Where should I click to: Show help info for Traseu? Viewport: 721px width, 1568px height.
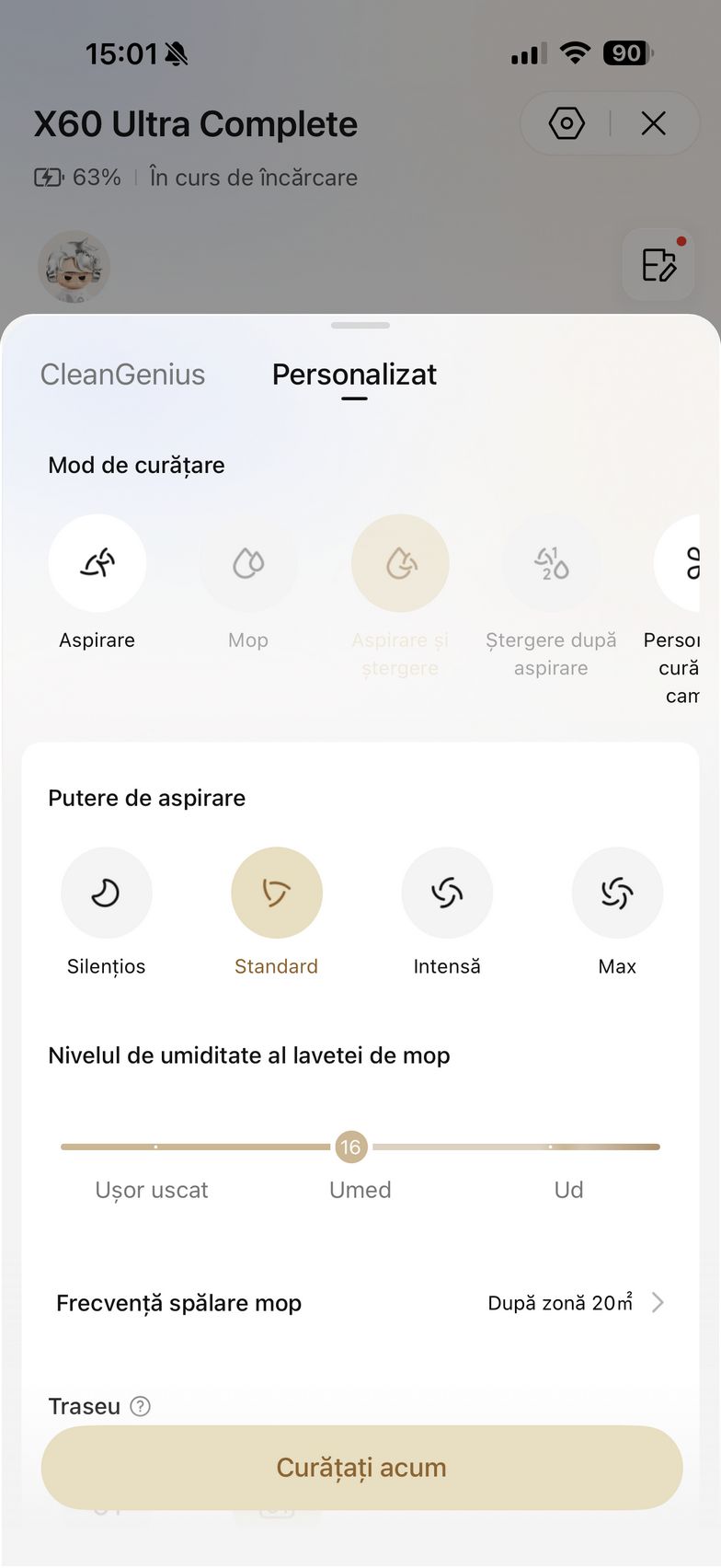[x=140, y=1406]
